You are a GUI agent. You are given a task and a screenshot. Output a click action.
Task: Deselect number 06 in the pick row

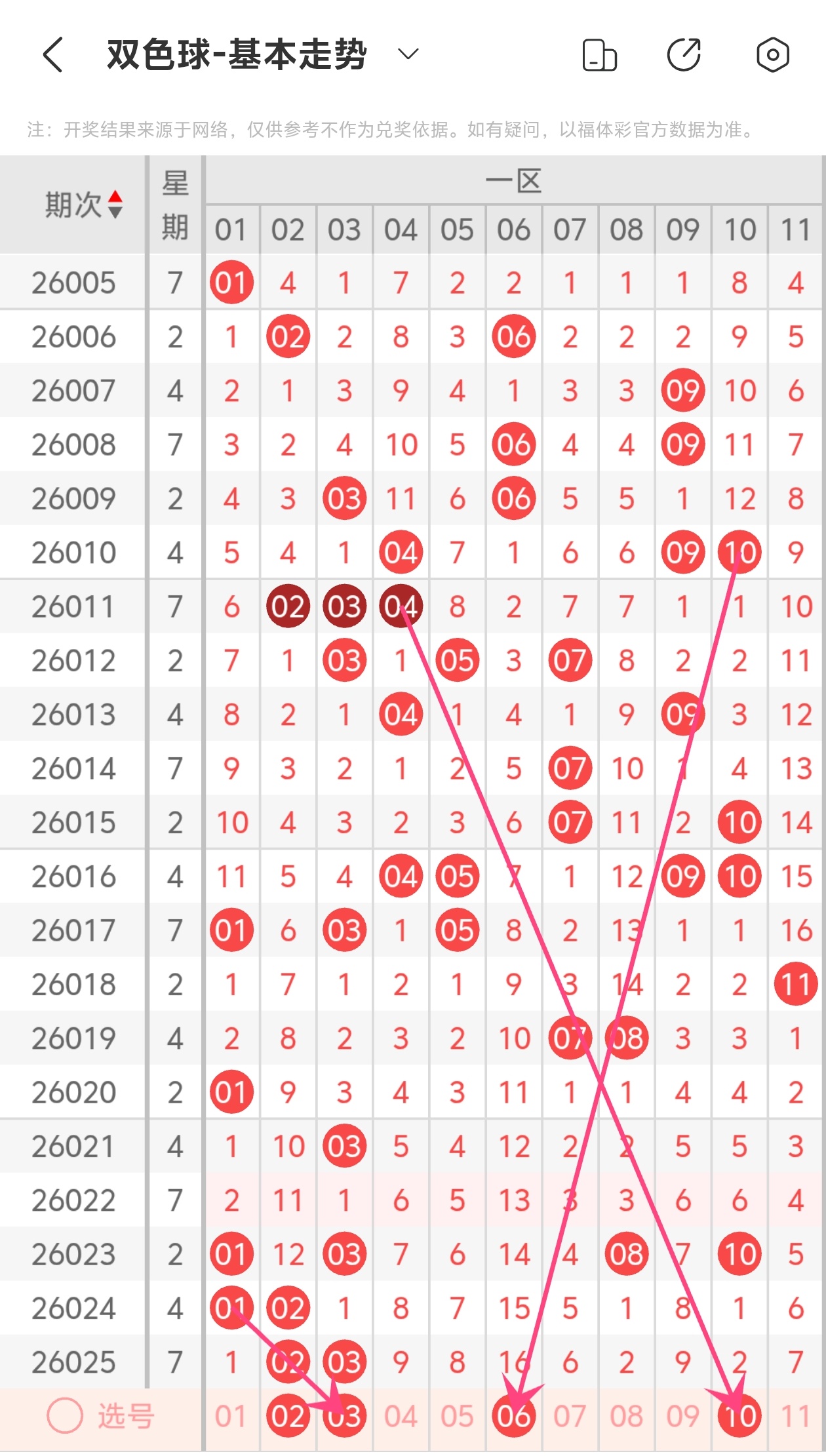click(513, 1416)
